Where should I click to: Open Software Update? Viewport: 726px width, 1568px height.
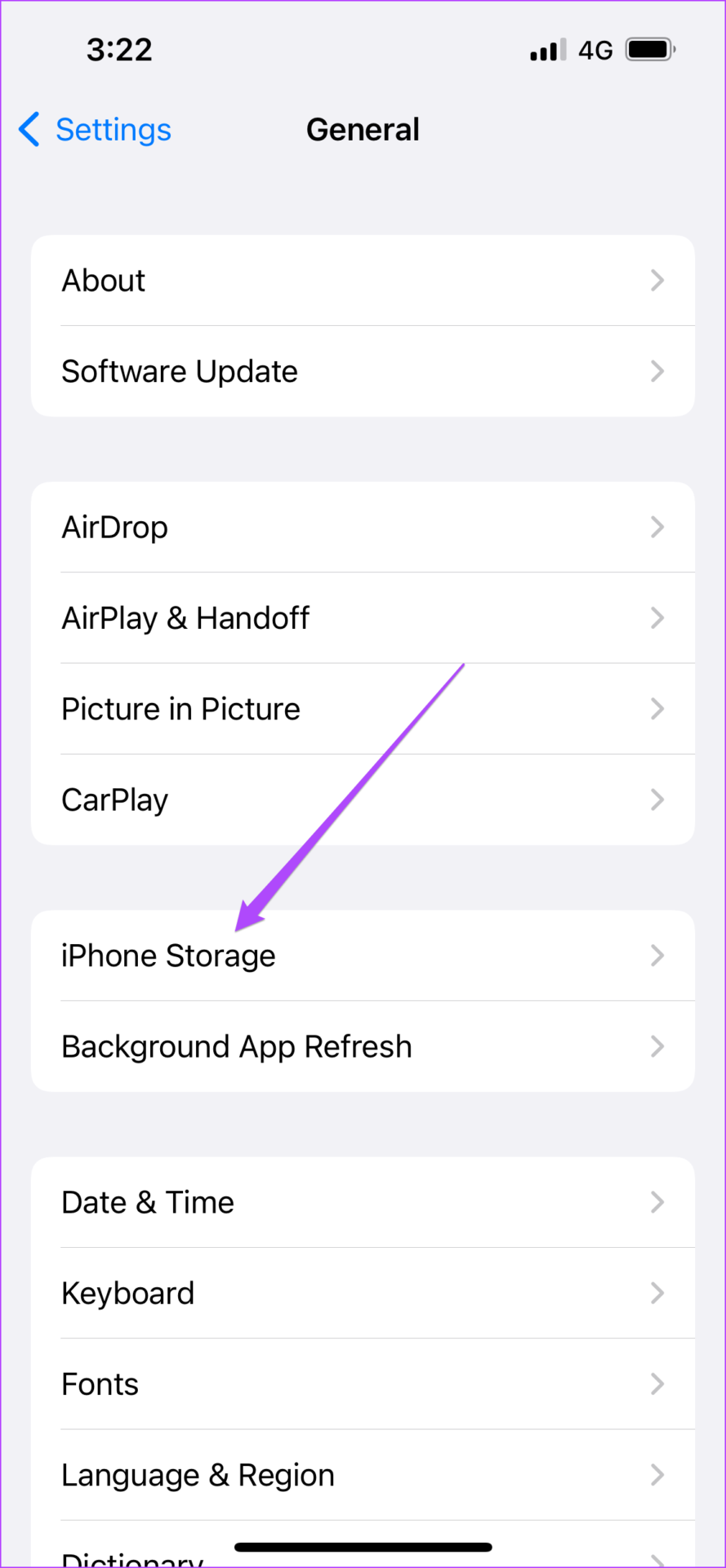(x=363, y=372)
